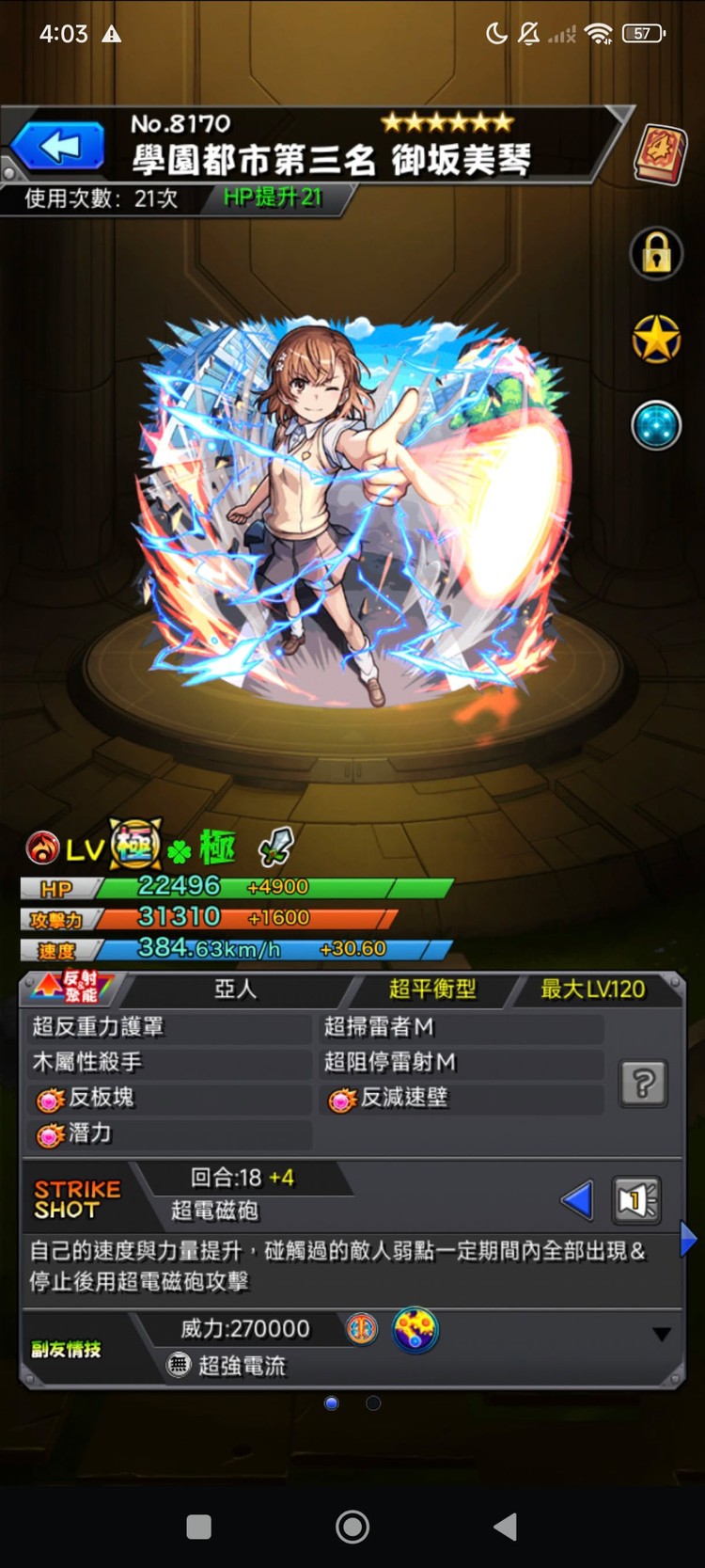Tap the system home button
Image resolution: width=705 pixels, height=1568 pixels.
click(x=352, y=1526)
